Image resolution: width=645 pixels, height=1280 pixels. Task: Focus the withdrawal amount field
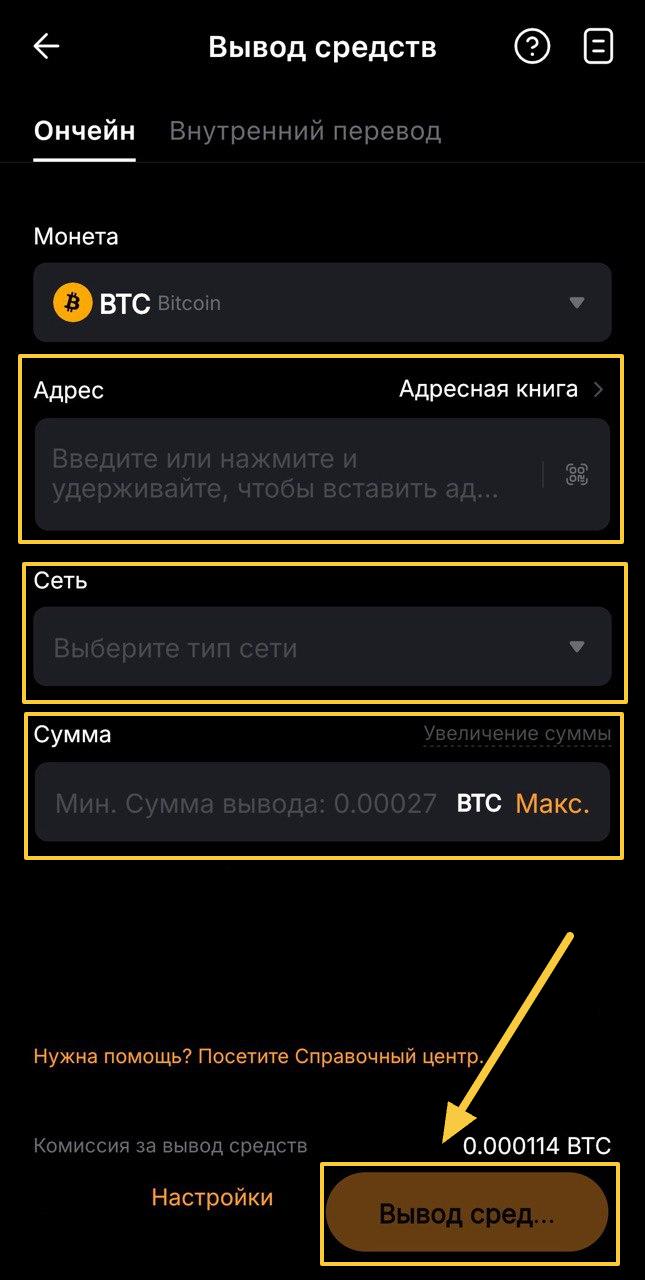pos(245,803)
